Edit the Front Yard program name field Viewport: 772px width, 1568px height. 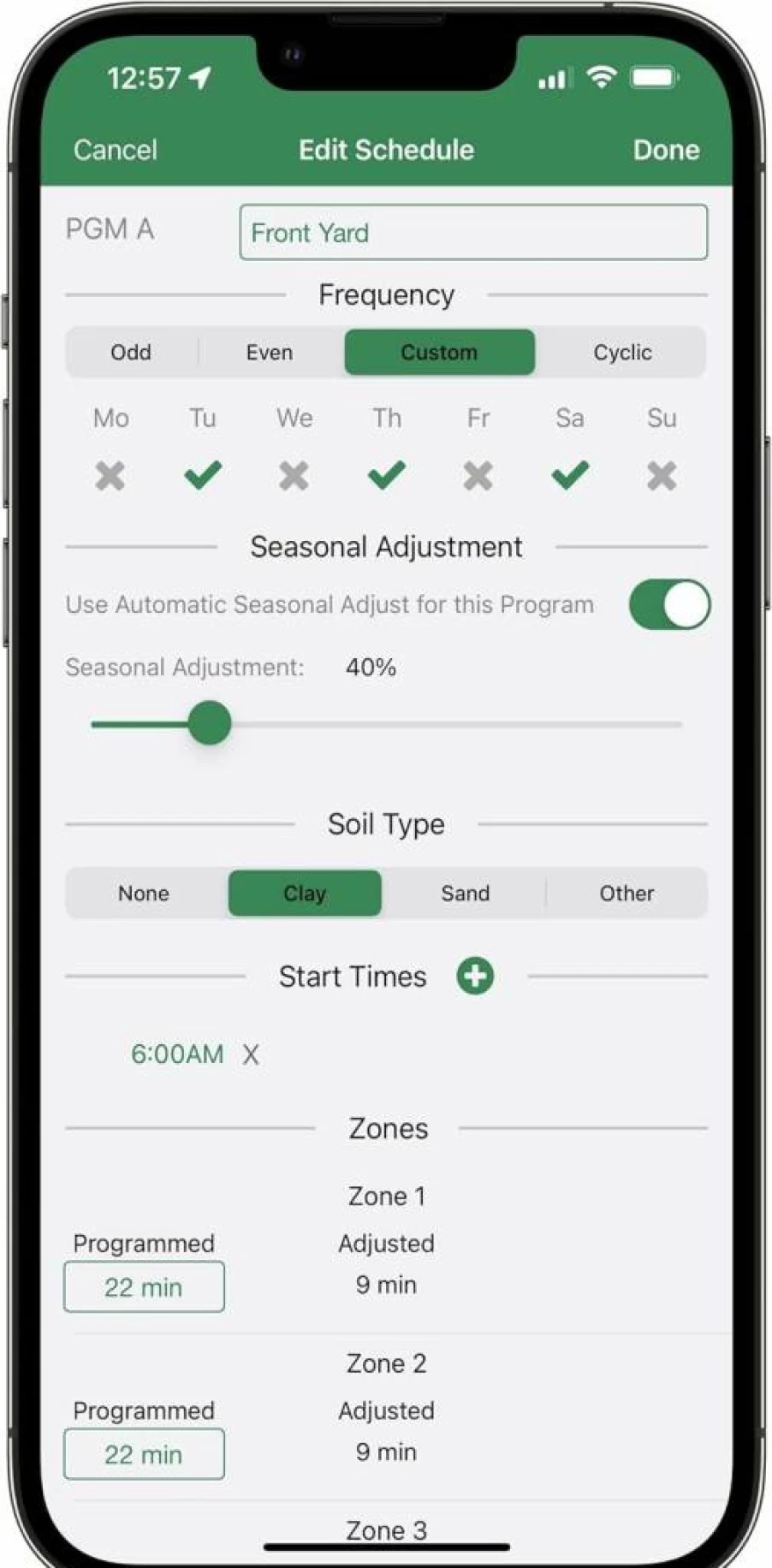[473, 232]
